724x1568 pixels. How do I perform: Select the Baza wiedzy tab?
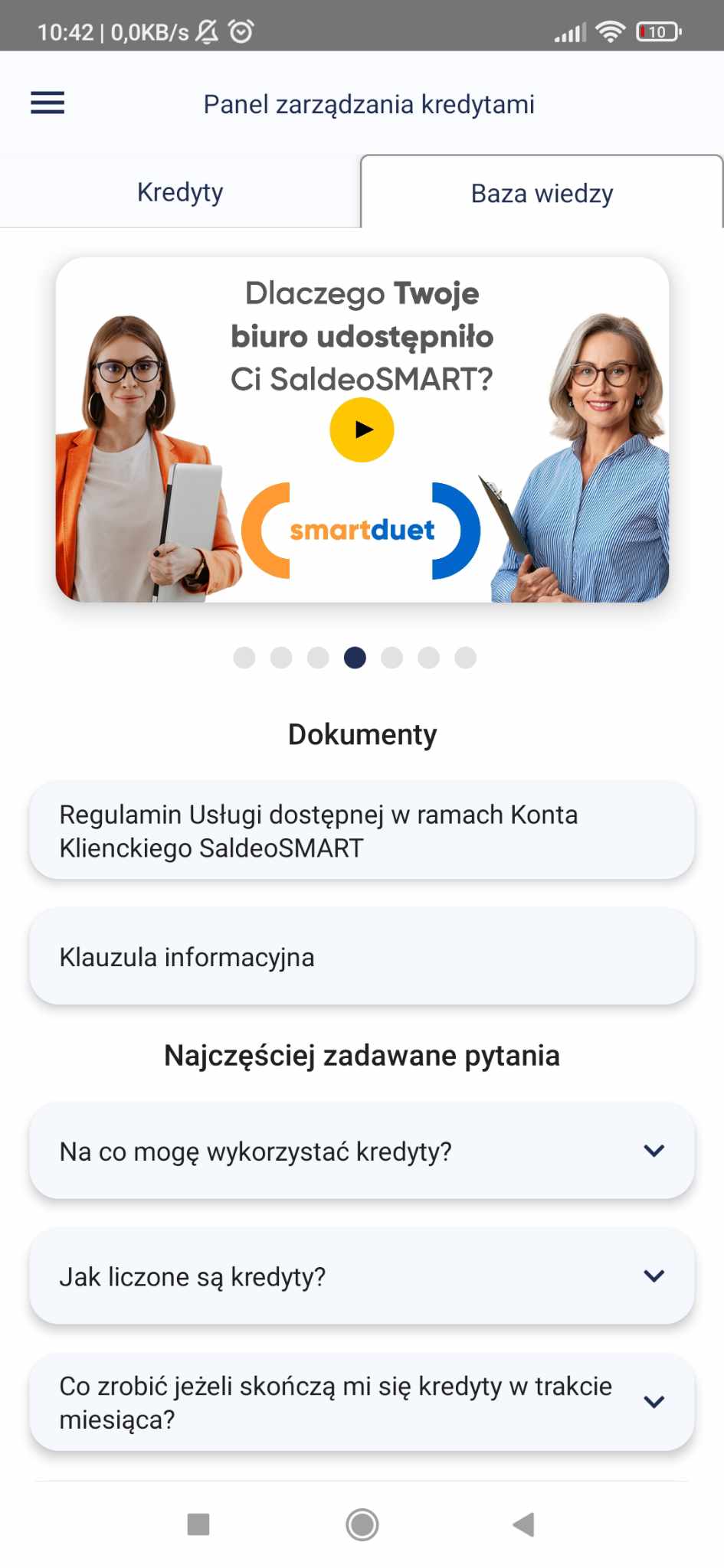[542, 194]
